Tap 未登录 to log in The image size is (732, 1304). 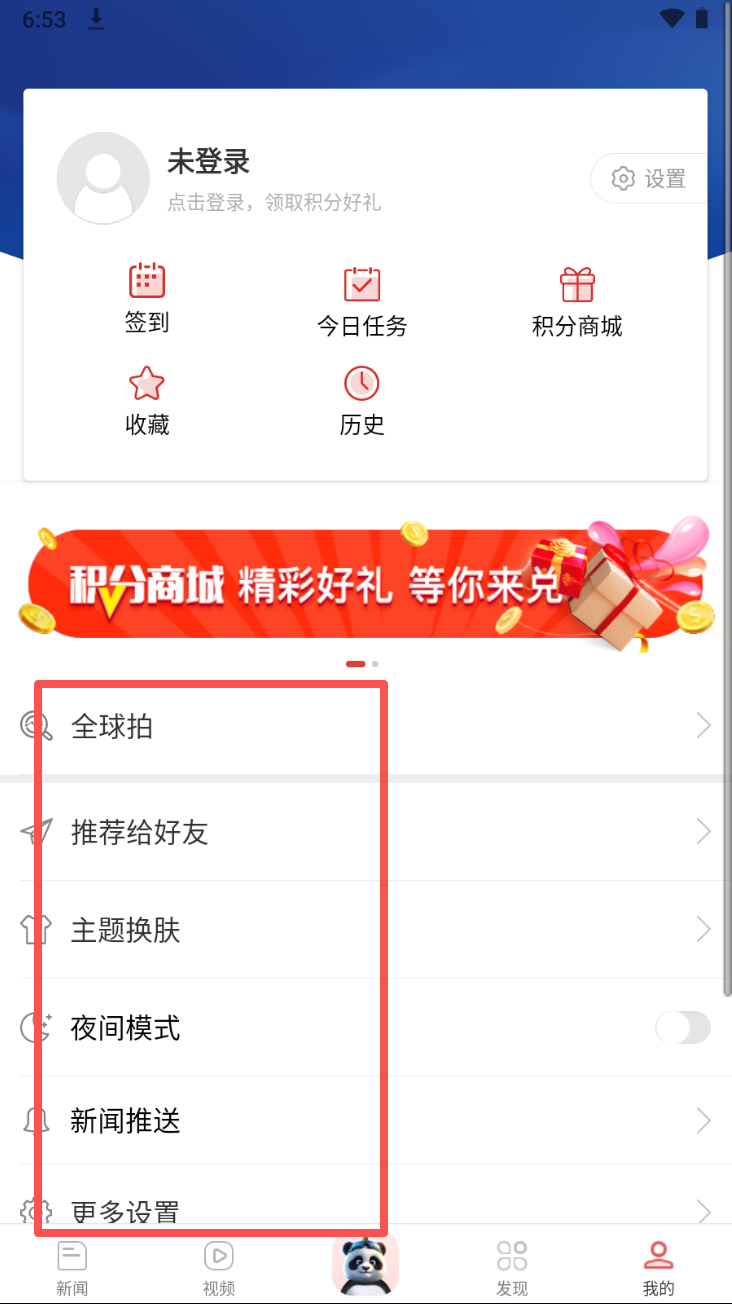click(208, 162)
